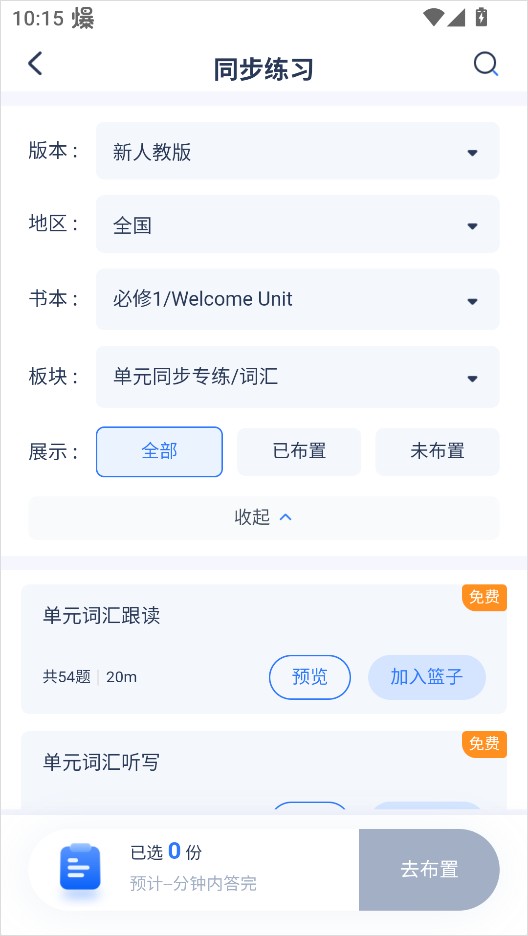Open the 地区 dropdown showing 全国
528x936 pixels.
[298, 224]
